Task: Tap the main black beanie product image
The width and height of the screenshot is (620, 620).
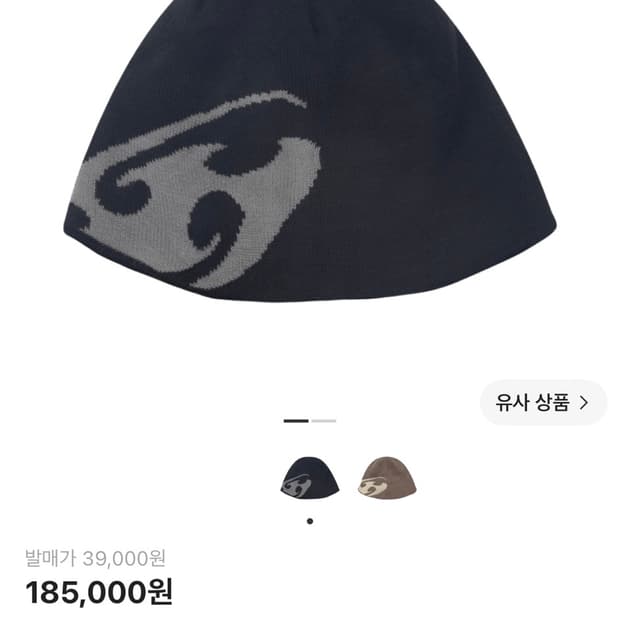Action: (310, 150)
